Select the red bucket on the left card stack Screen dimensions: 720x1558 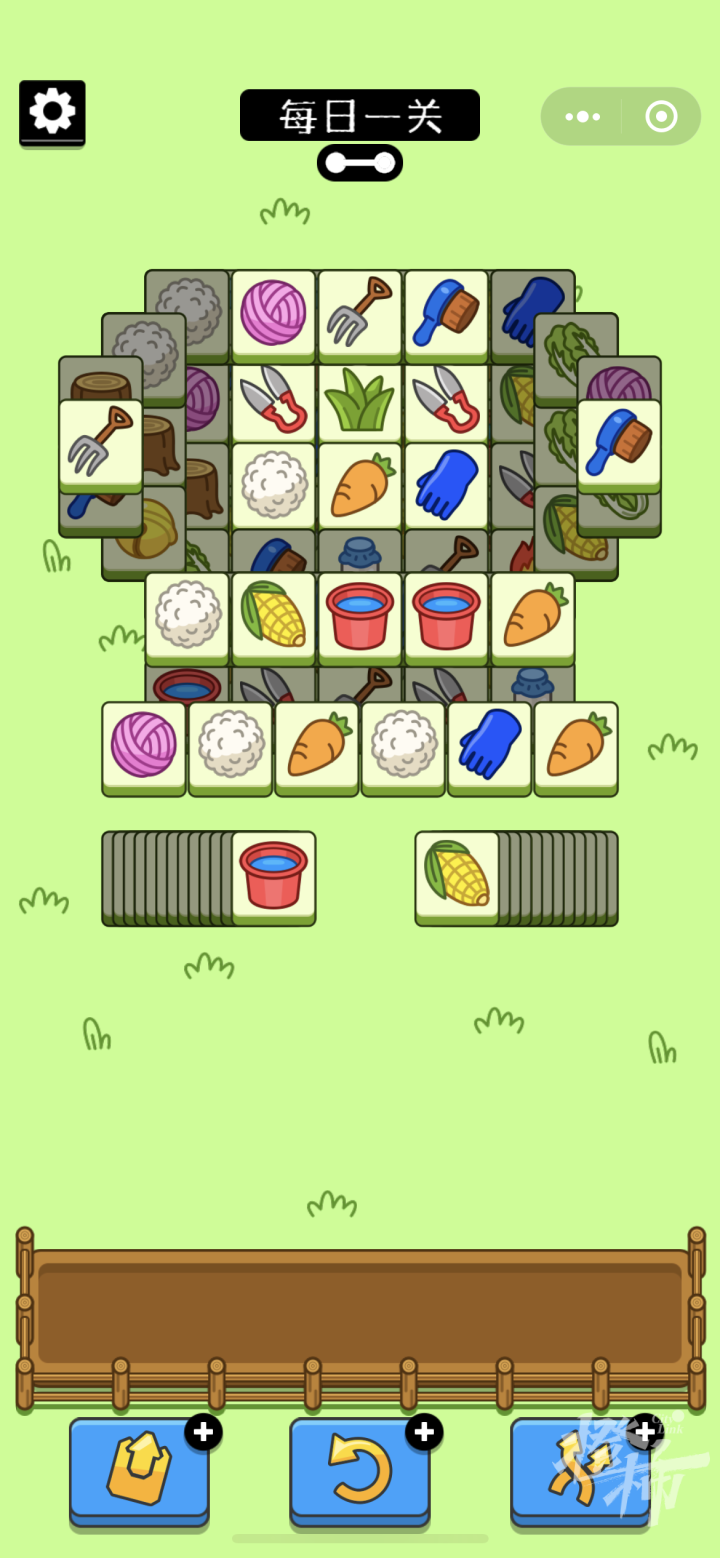(x=273, y=874)
